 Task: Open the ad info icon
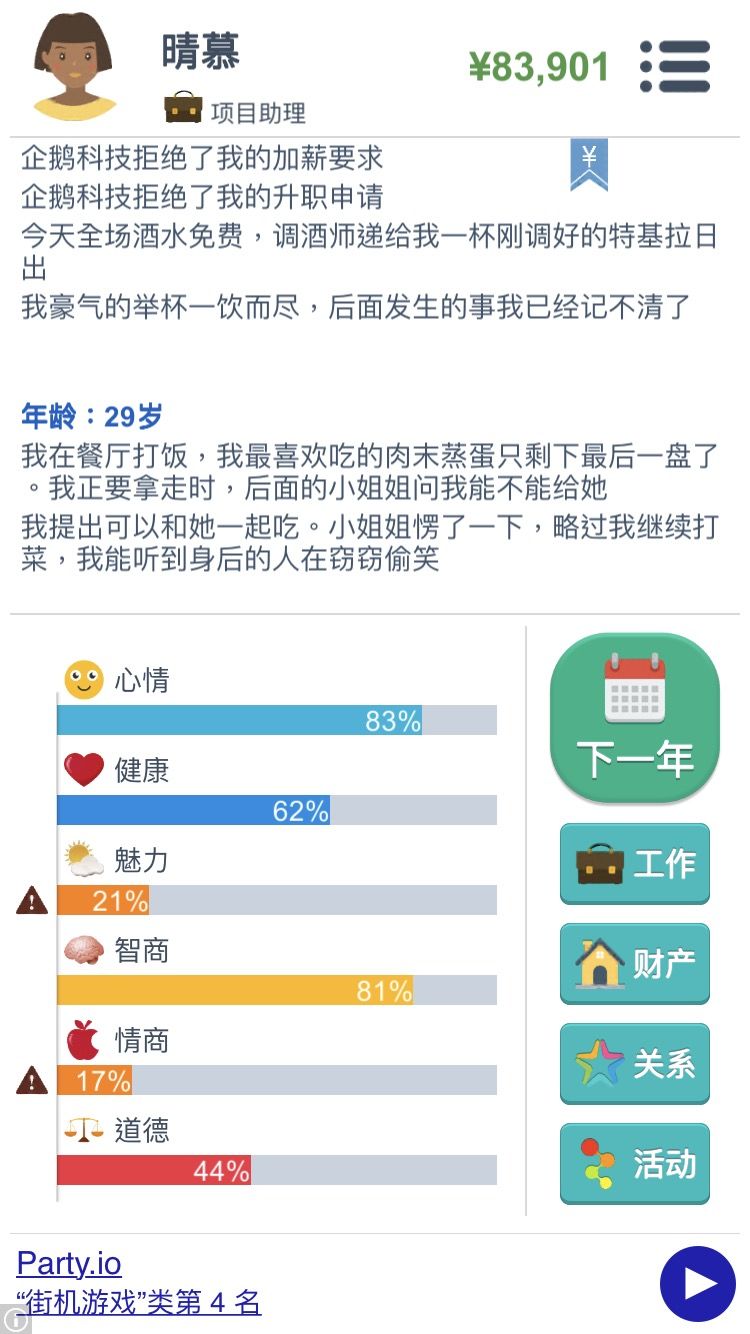point(15,1320)
